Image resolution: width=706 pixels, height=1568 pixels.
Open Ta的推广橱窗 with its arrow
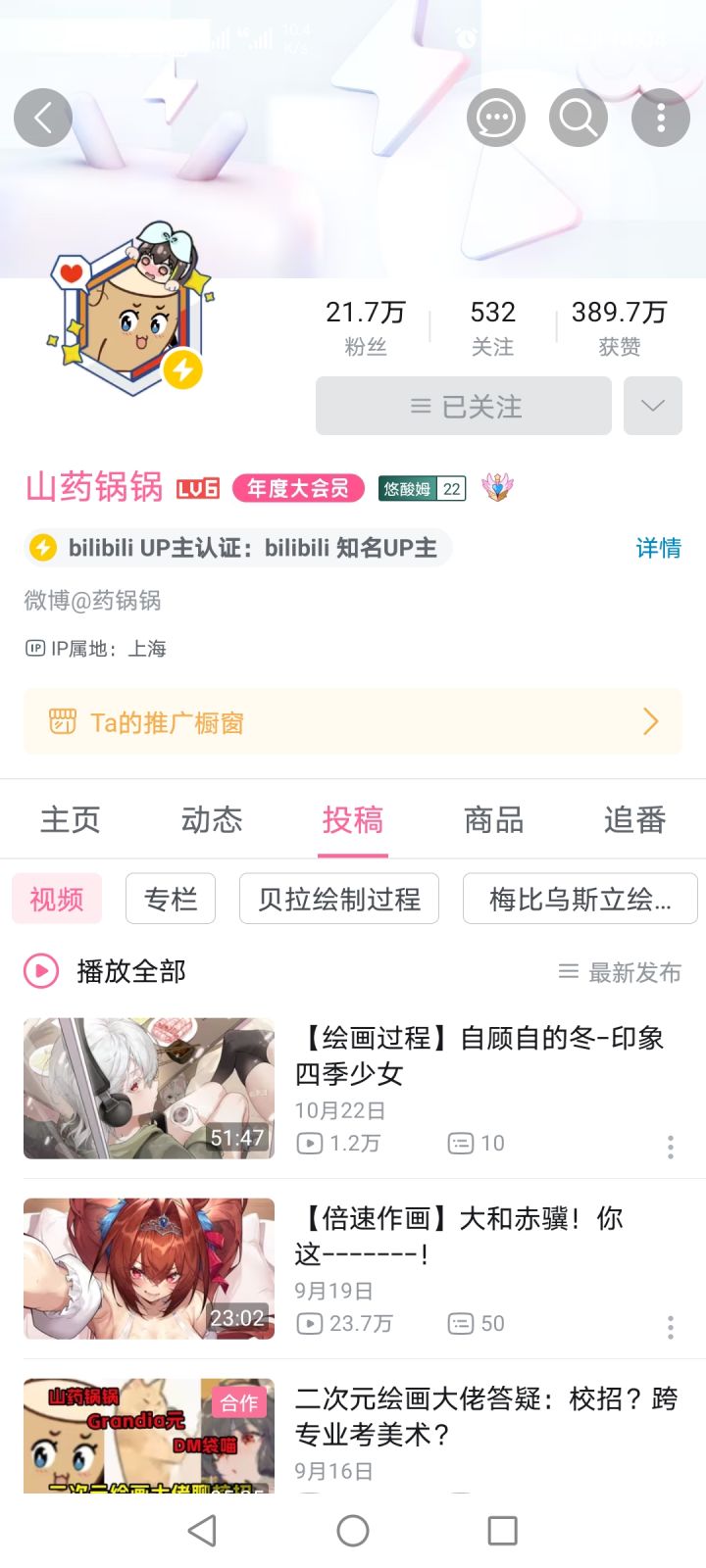[x=650, y=722]
